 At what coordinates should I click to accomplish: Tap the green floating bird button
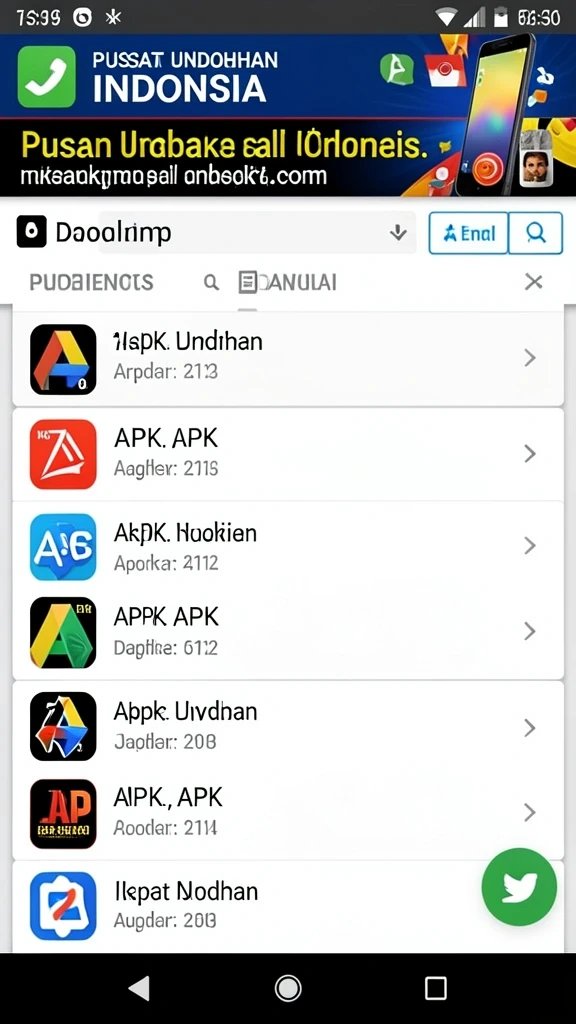pos(519,887)
